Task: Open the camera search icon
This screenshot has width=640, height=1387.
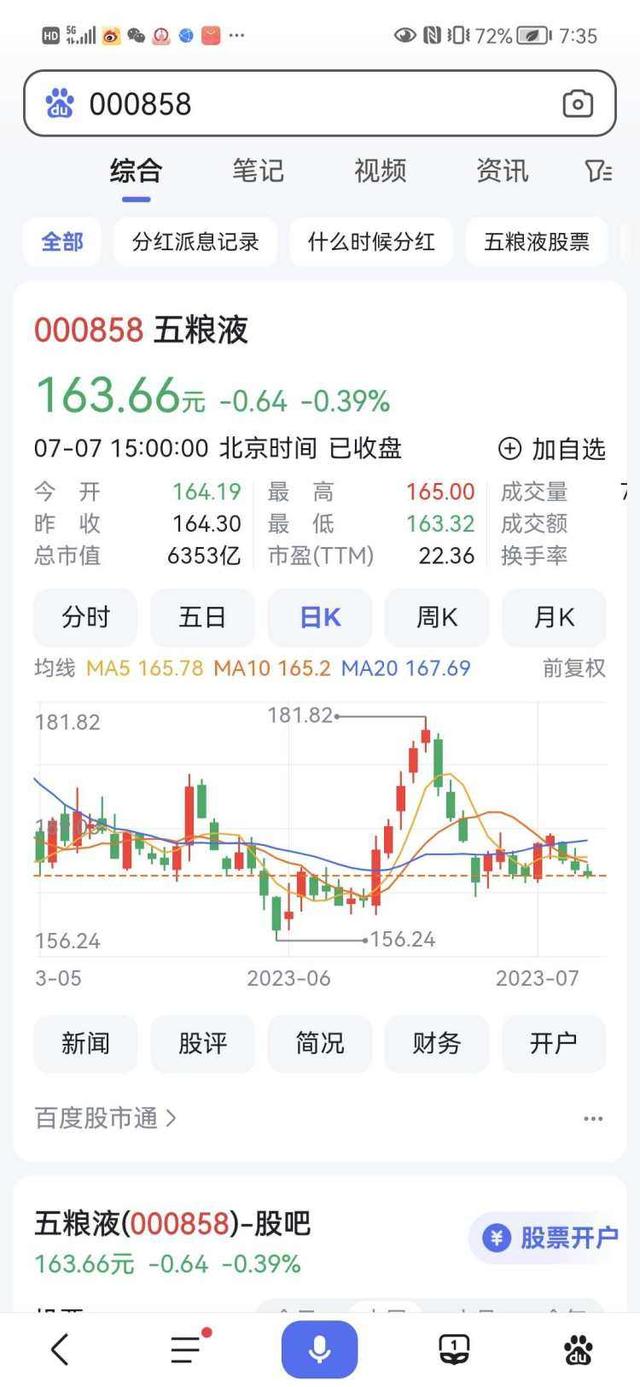Action: (x=578, y=103)
